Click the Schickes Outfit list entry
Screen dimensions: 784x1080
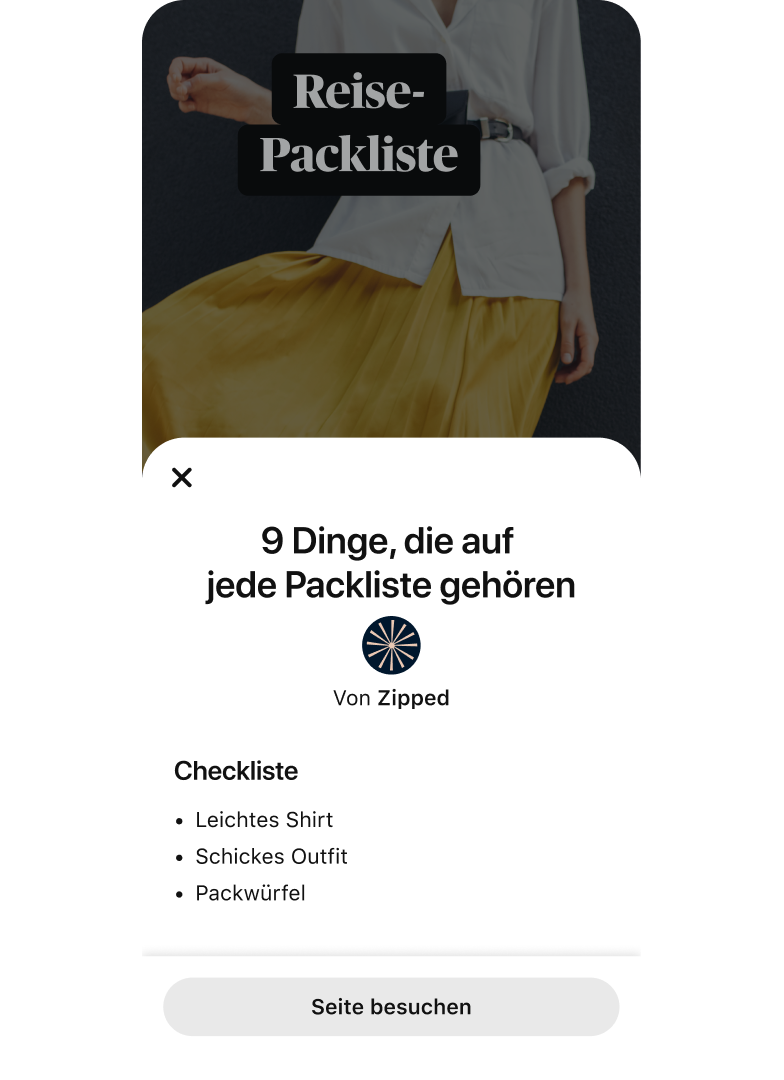[x=270, y=857]
